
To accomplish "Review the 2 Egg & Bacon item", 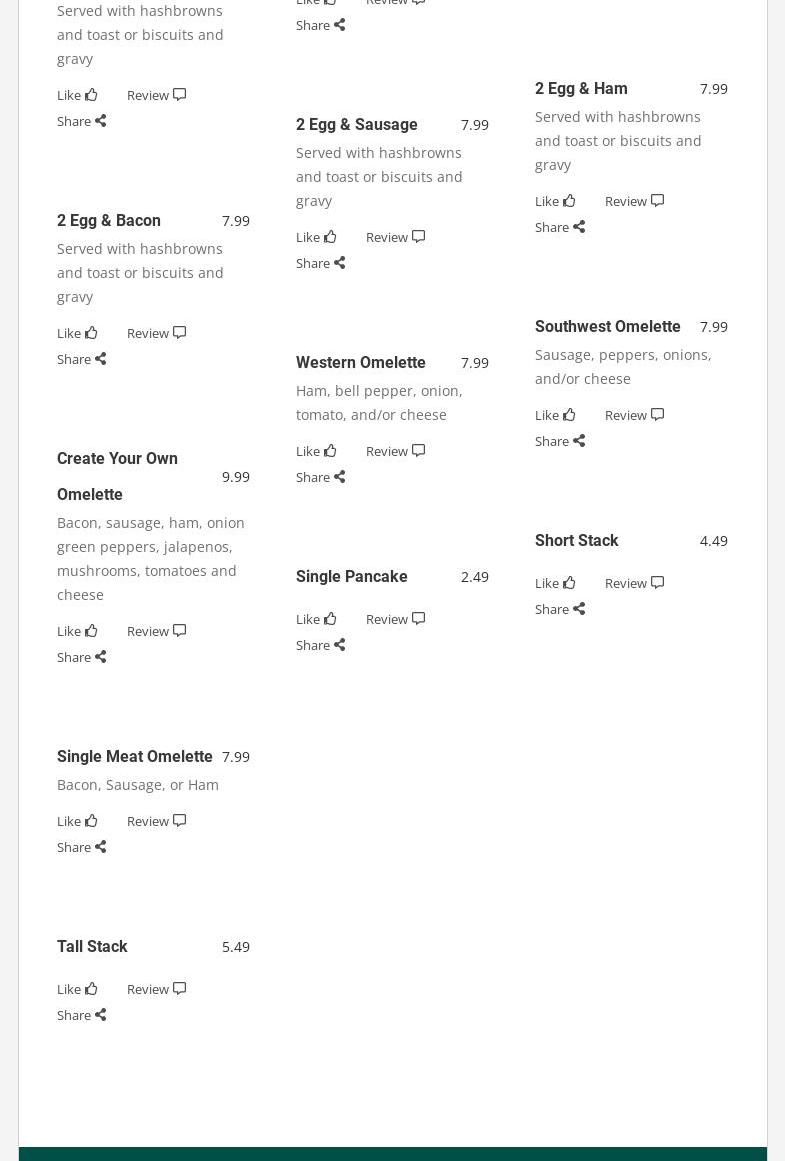I will click(156, 333).
